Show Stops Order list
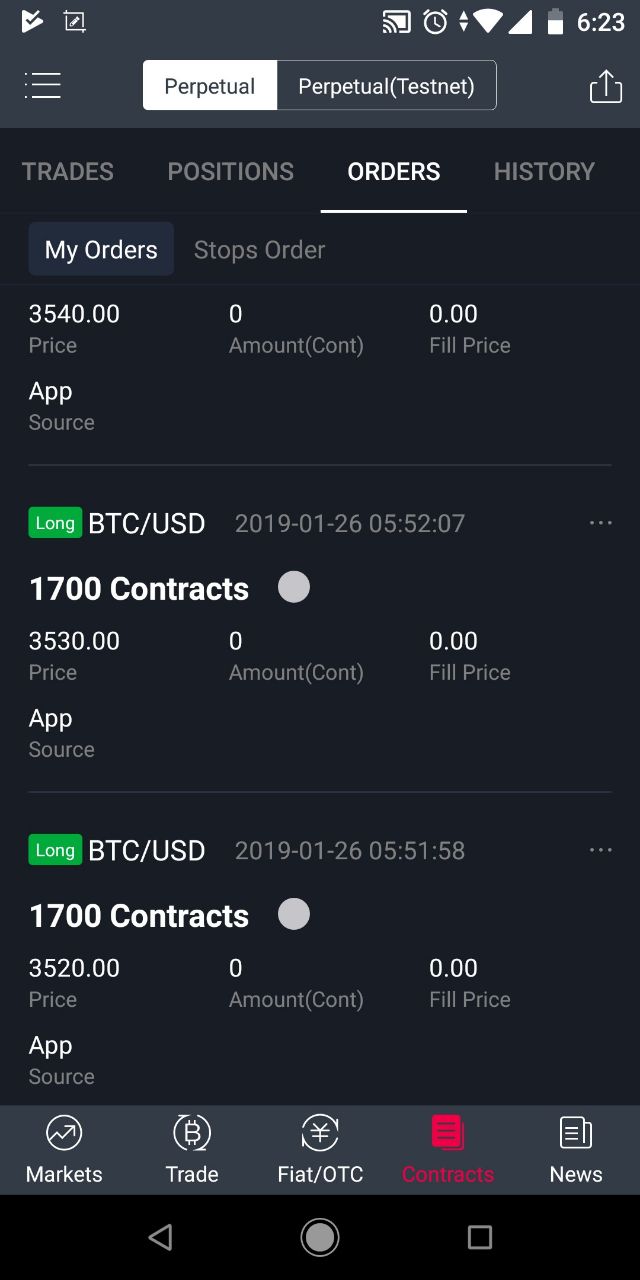 pos(259,249)
